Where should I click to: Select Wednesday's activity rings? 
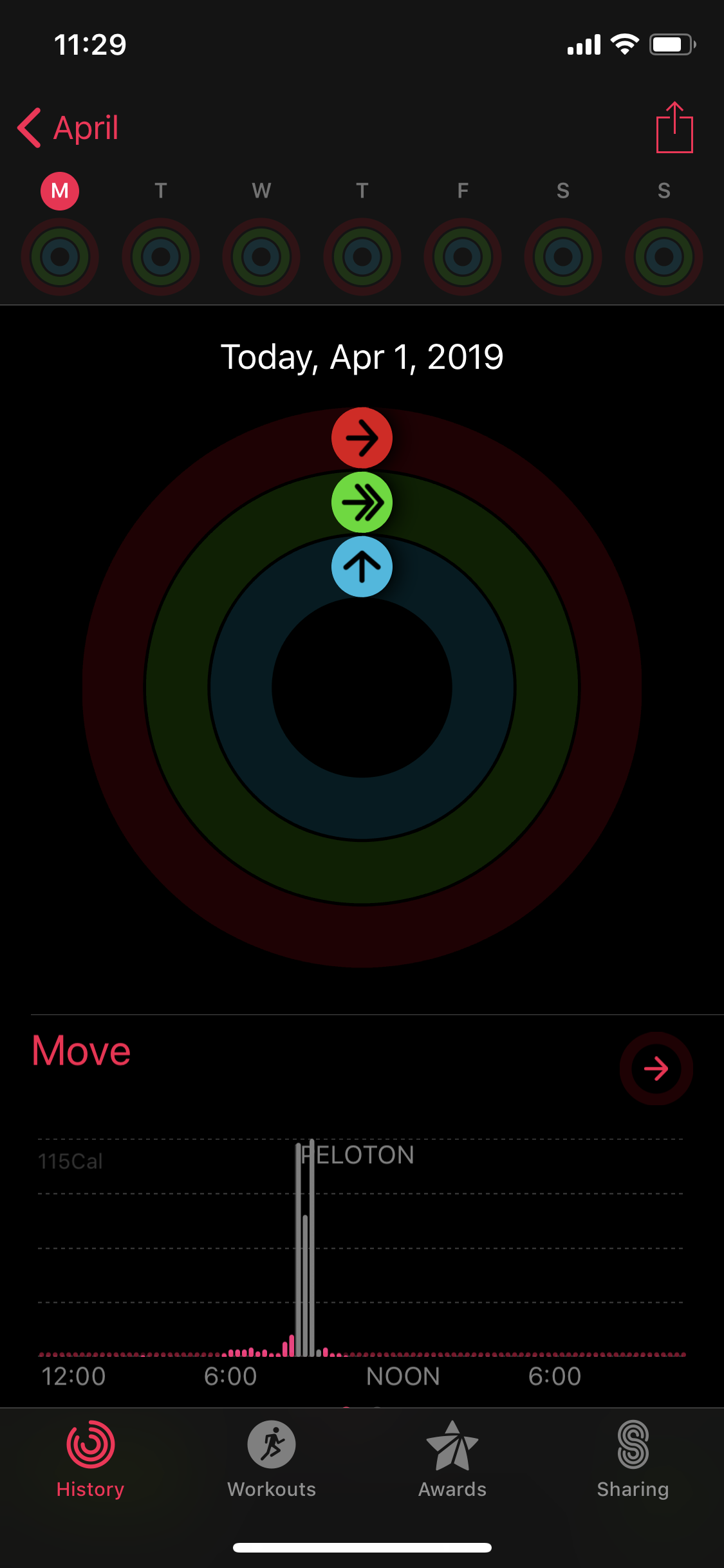(261, 256)
